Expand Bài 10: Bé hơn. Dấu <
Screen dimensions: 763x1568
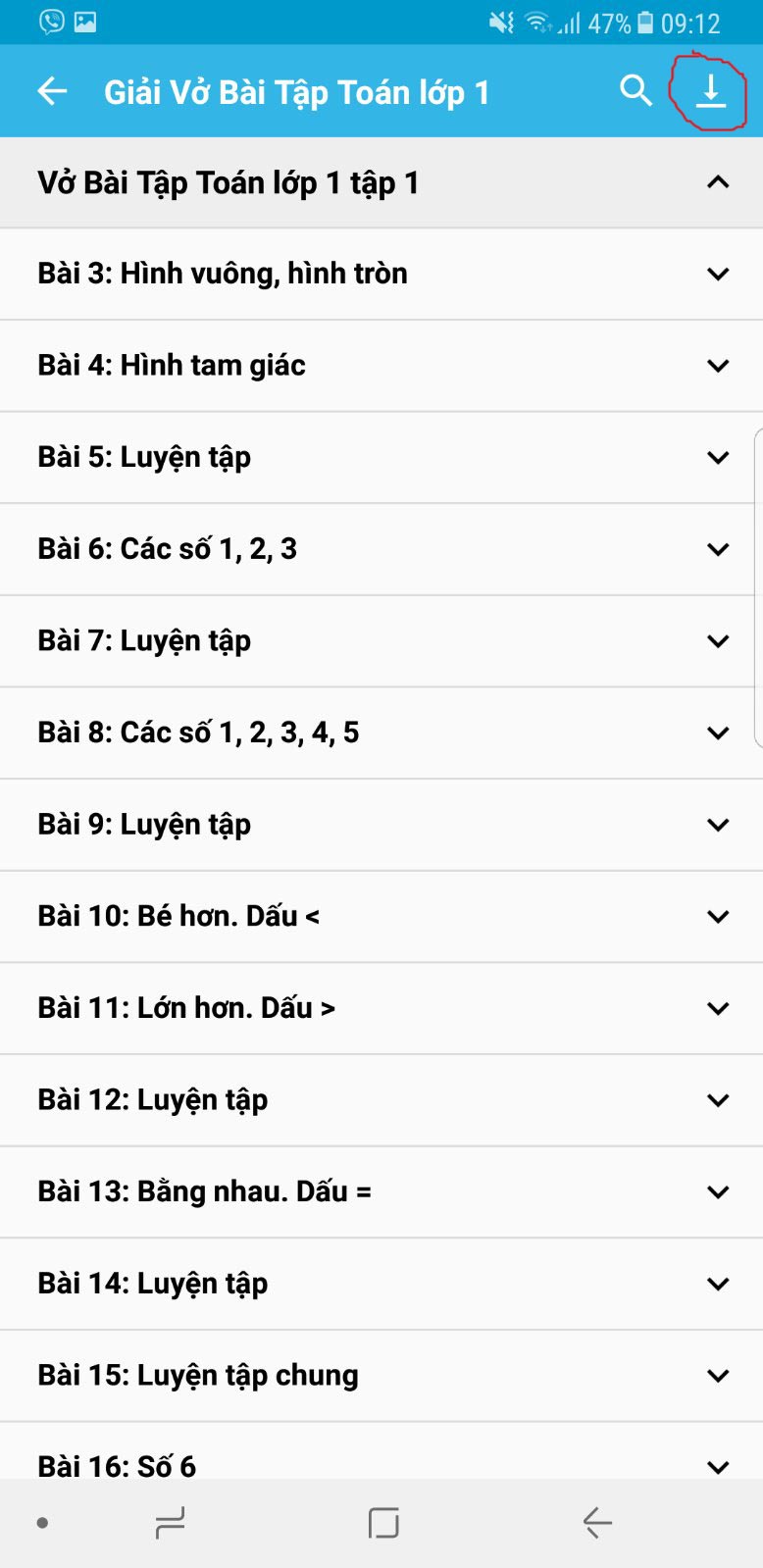381,916
